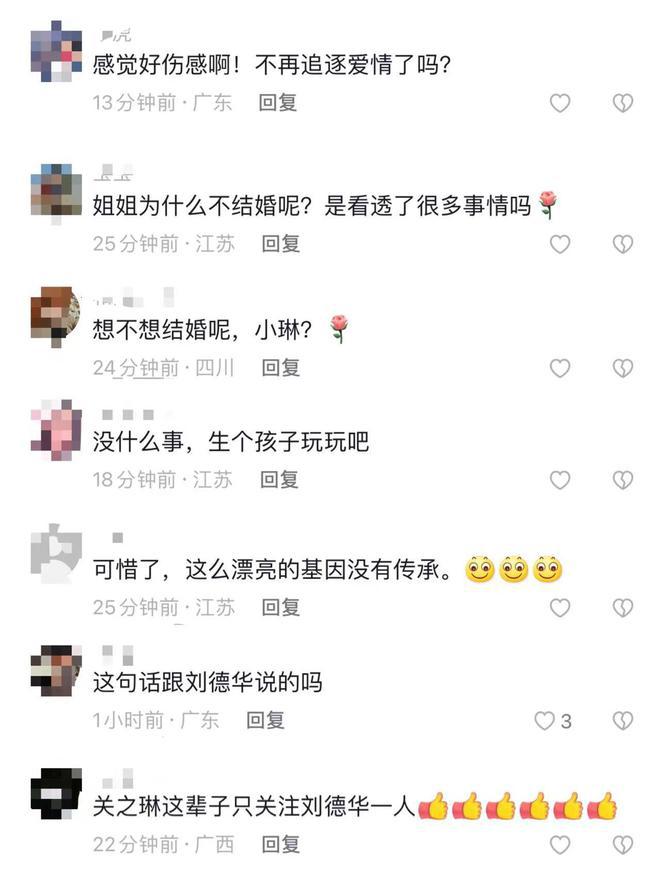Image resolution: width=660 pixels, height=870 pixels.
Task: Like the comment "关之琳这辈子只关注刘德华一人"
Action: [560, 846]
